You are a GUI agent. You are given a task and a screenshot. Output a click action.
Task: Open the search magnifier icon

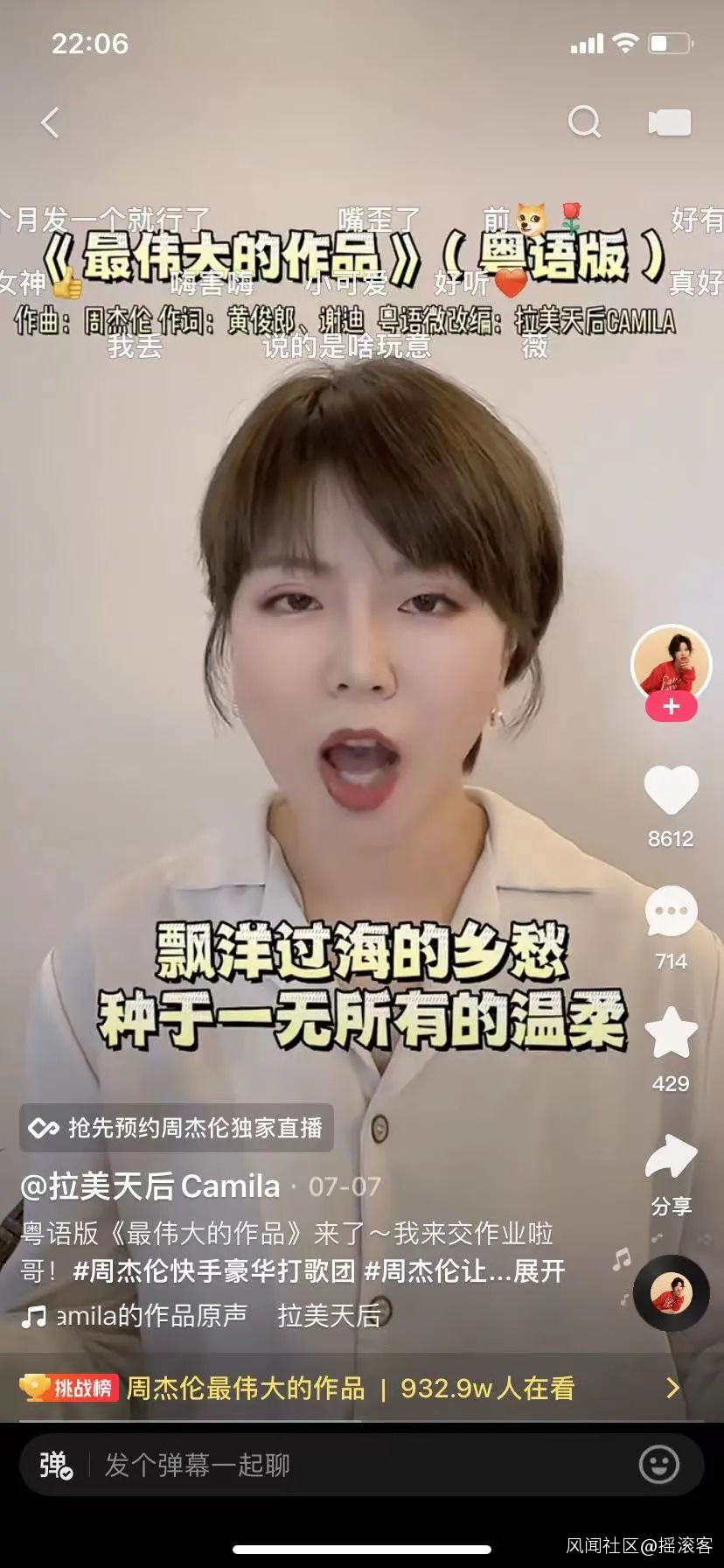[x=584, y=122]
